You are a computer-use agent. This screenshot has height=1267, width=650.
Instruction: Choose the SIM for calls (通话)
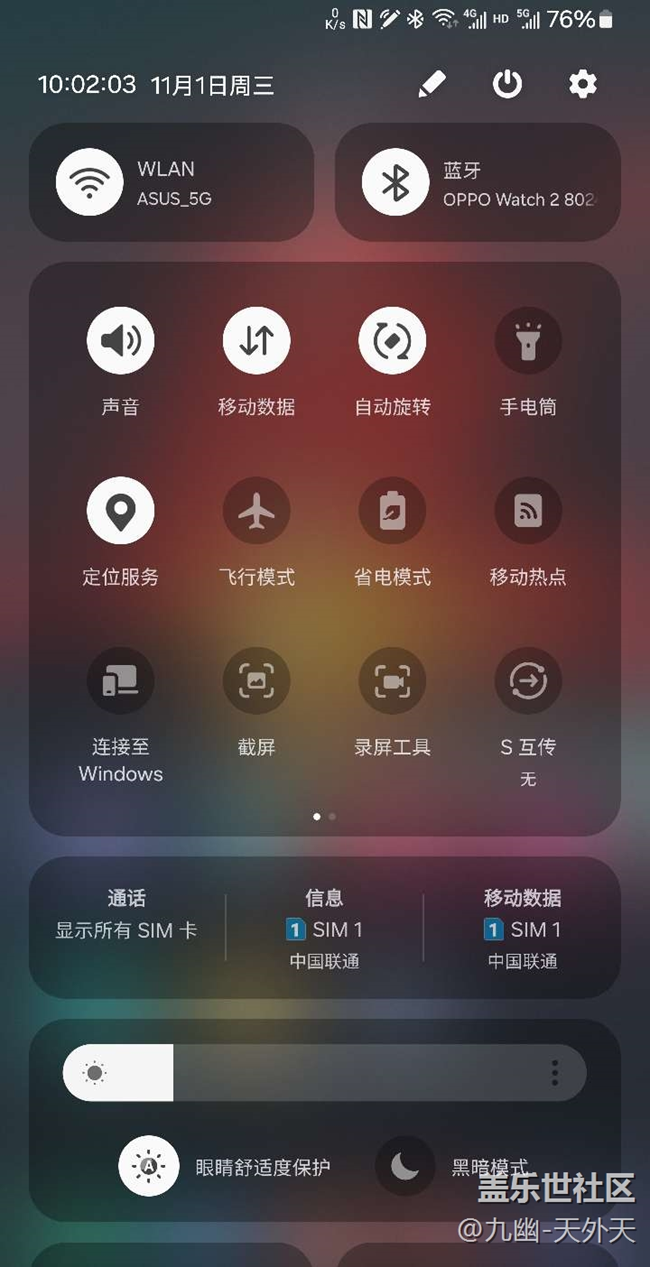tap(127, 915)
